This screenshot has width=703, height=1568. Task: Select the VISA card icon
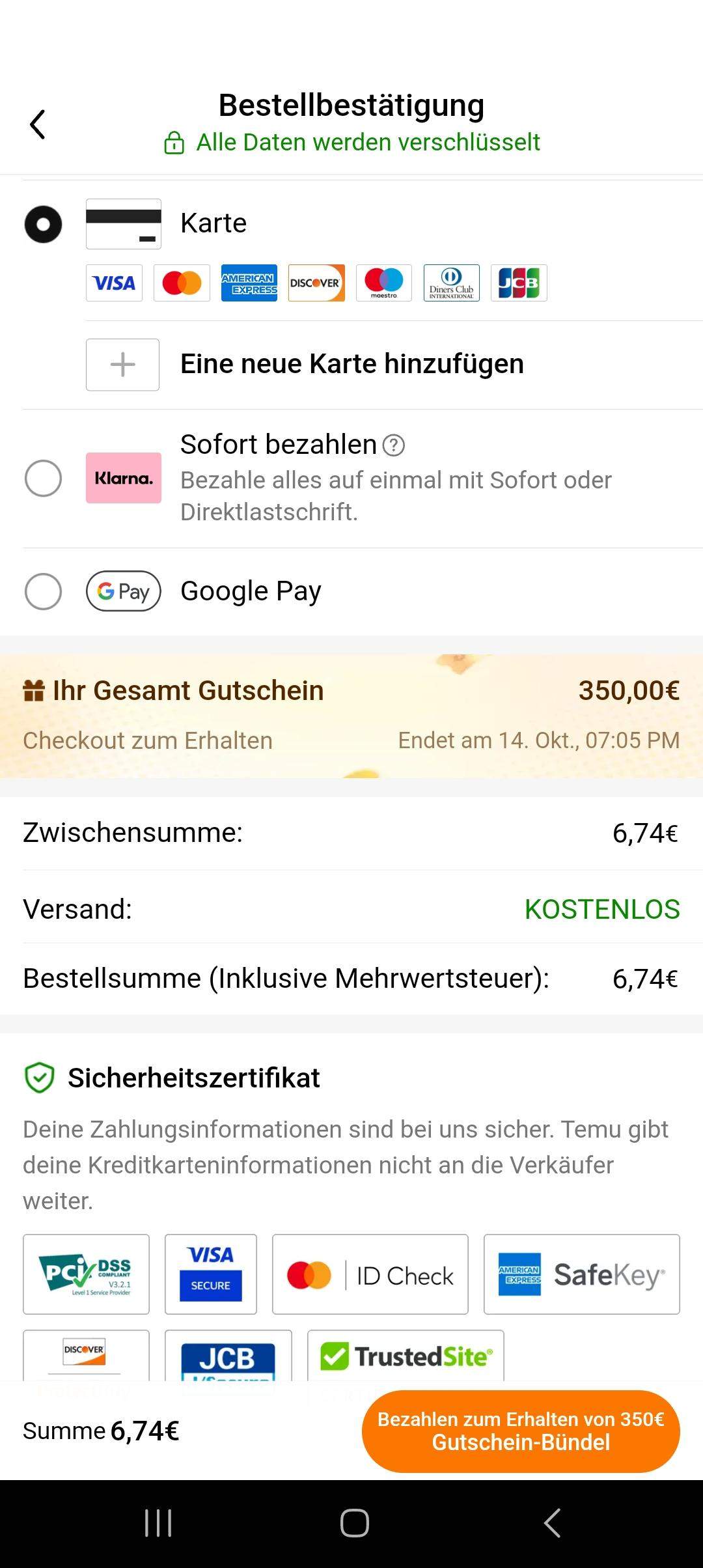113,283
